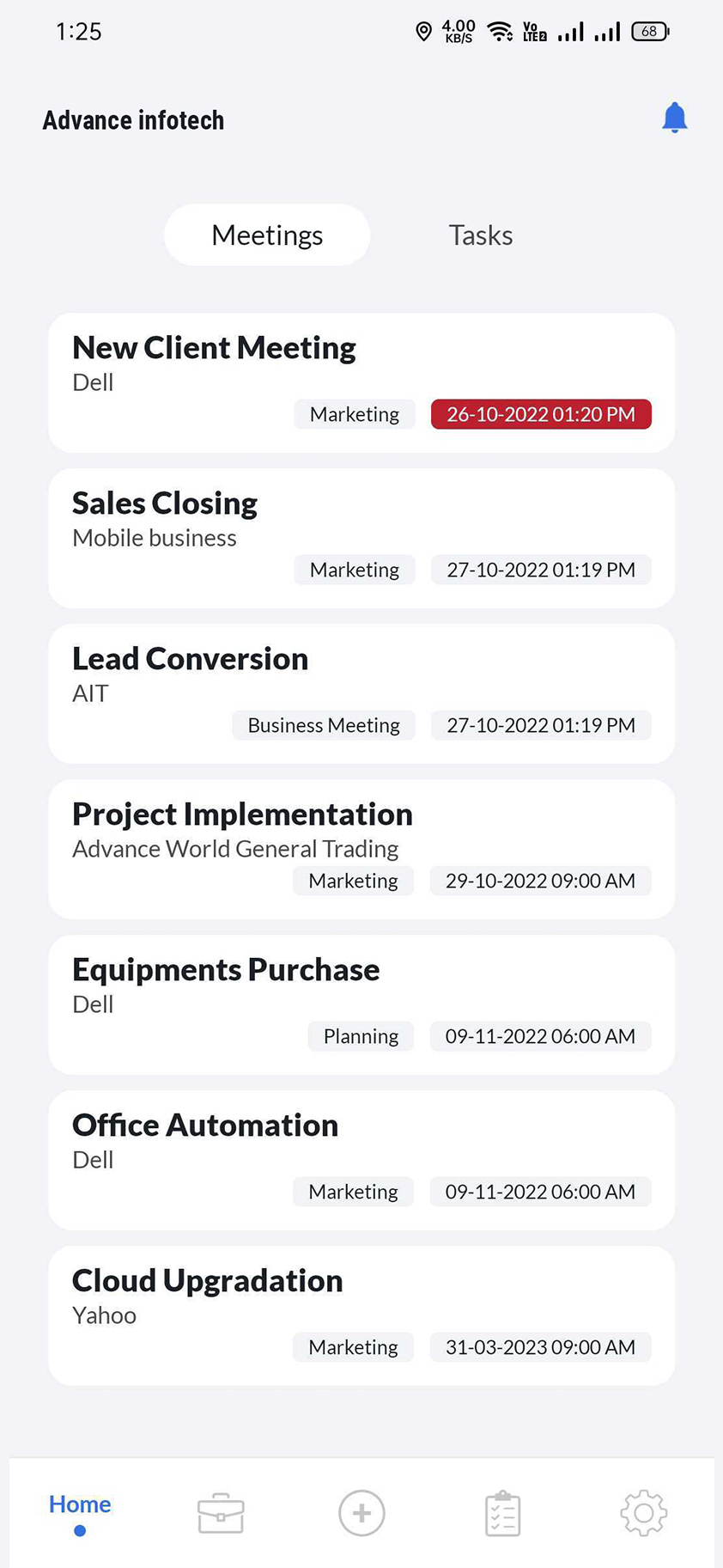Go to the Home tab

[x=80, y=1512]
